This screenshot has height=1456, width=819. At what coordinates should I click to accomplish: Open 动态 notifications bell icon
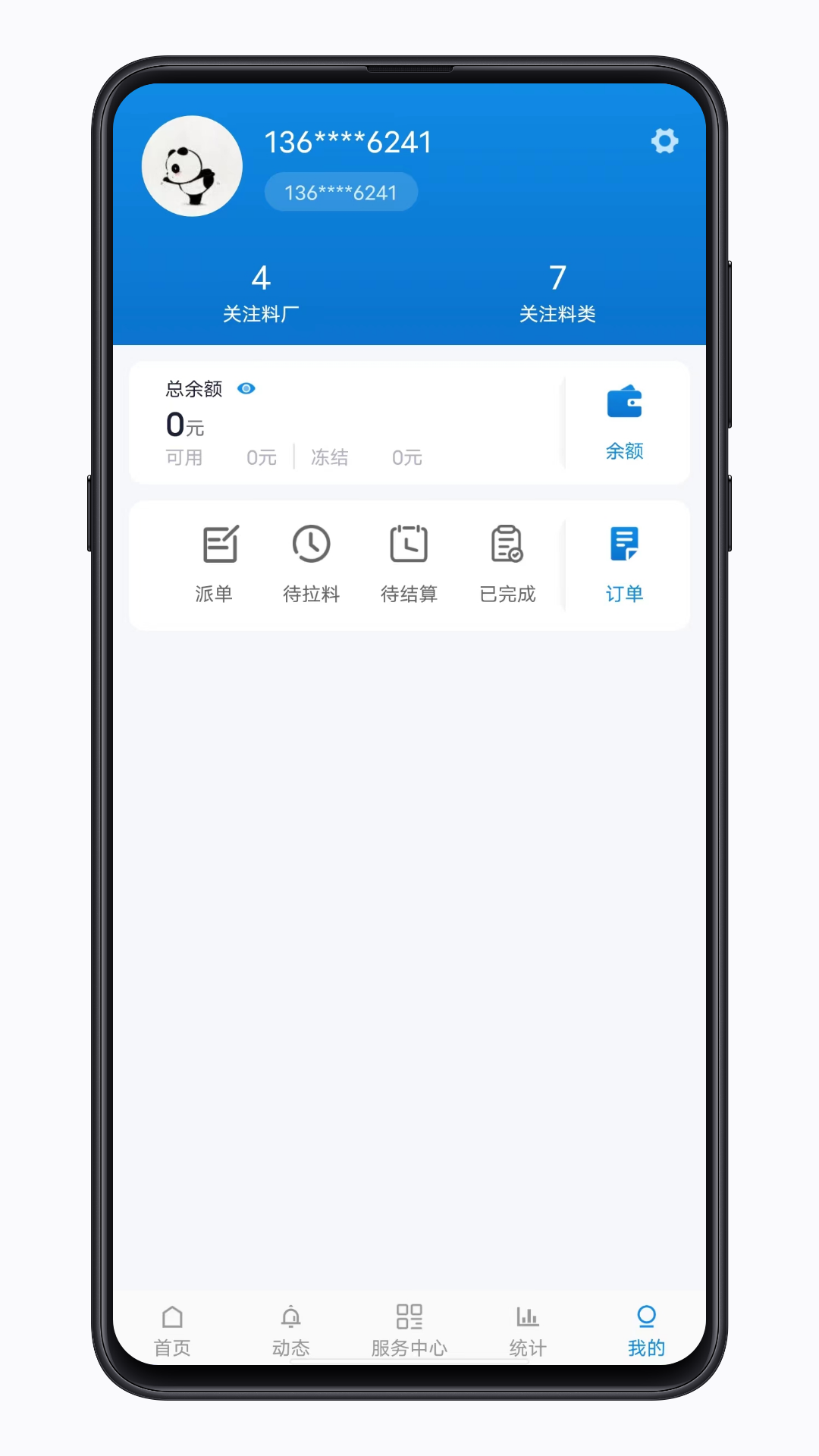click(290, 1329)
